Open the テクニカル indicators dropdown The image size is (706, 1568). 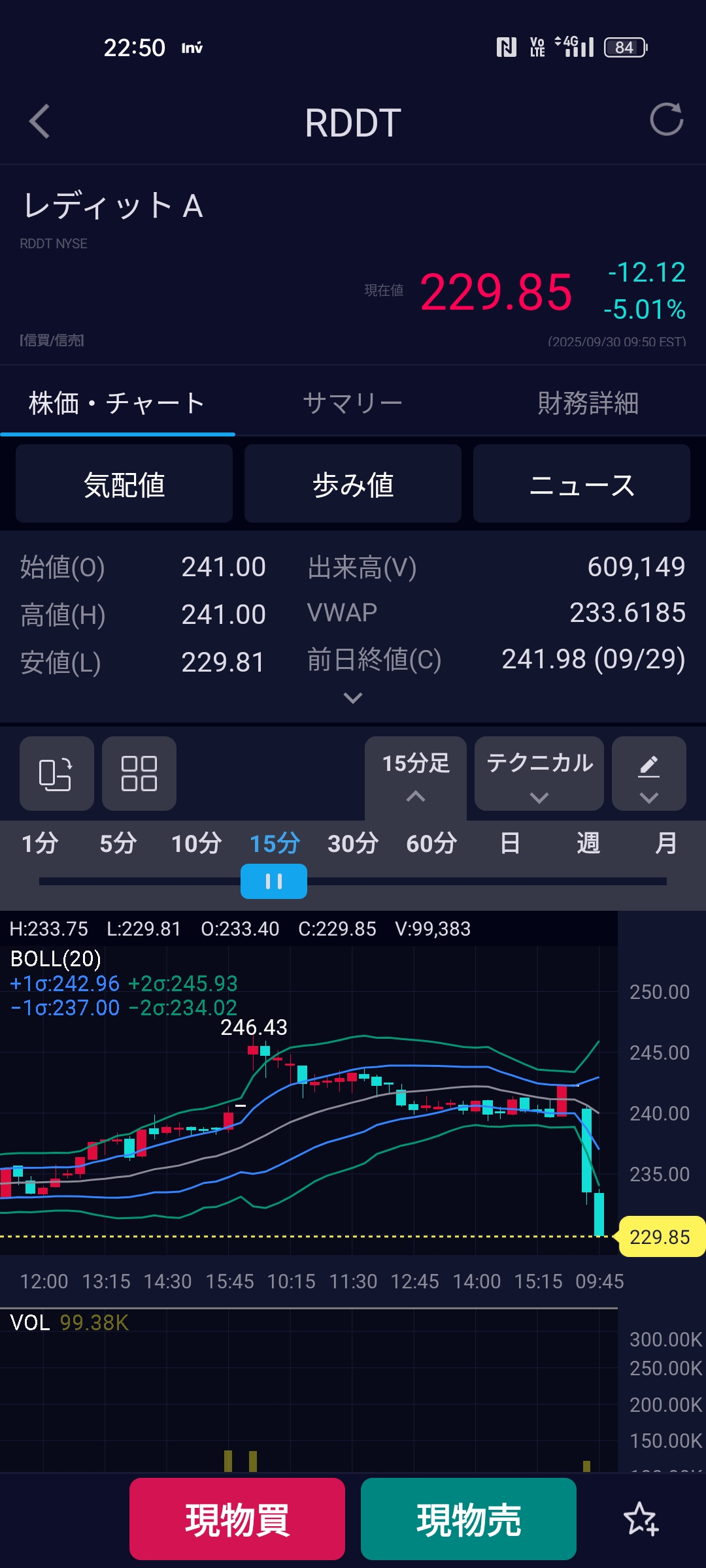539,775
